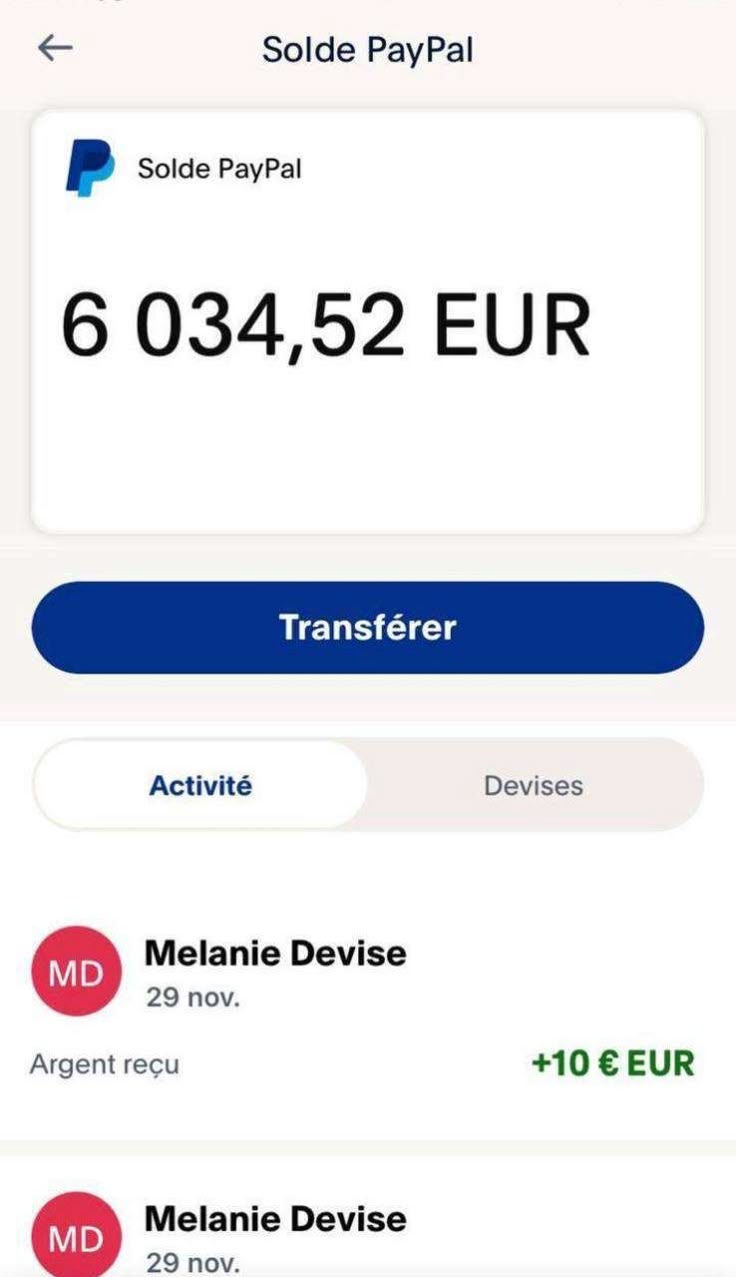Select the Melanie Devise name in second entry
Screen dimensions: 736x1277
(277, 1218)
